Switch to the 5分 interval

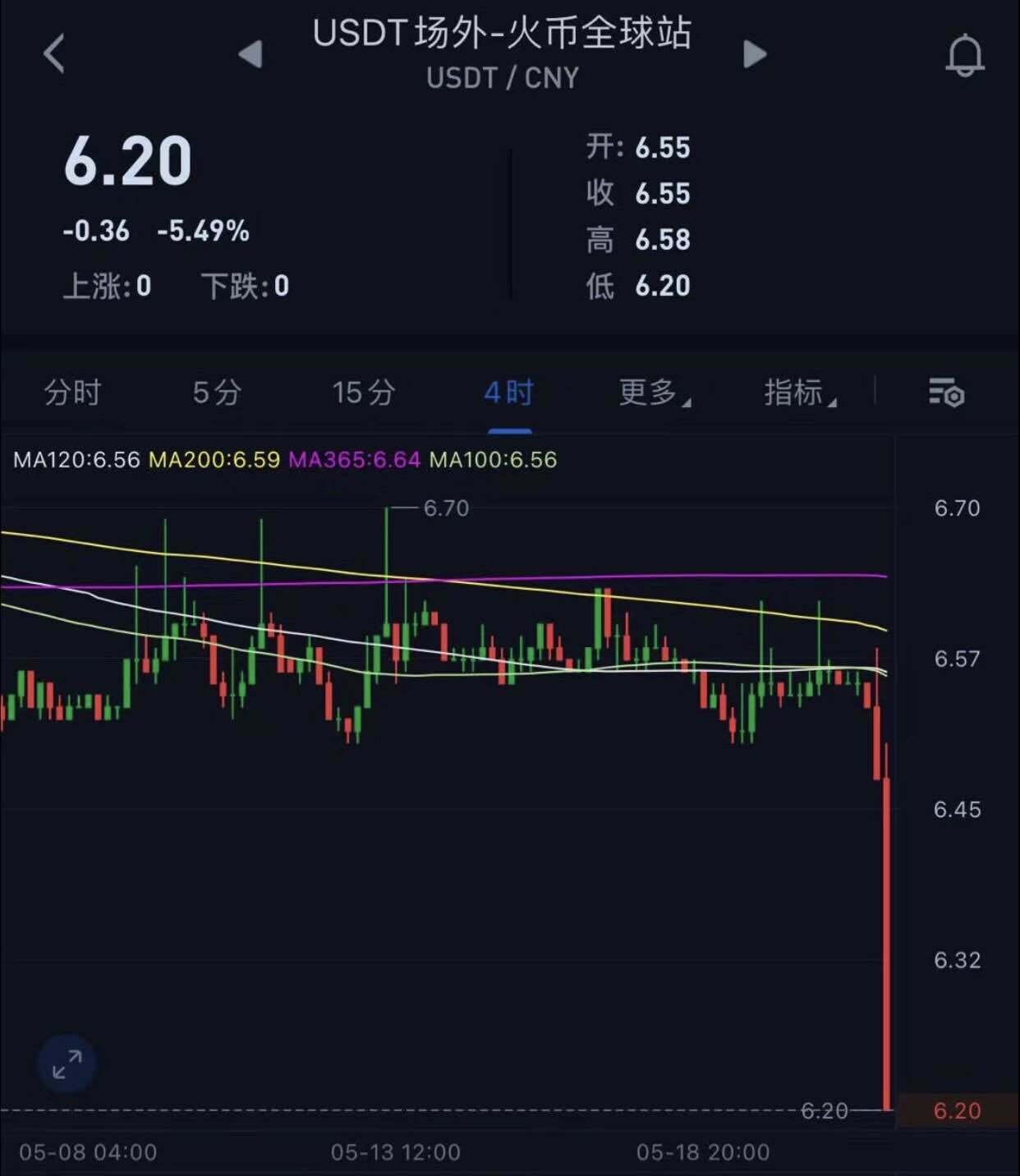pos(217,393)
